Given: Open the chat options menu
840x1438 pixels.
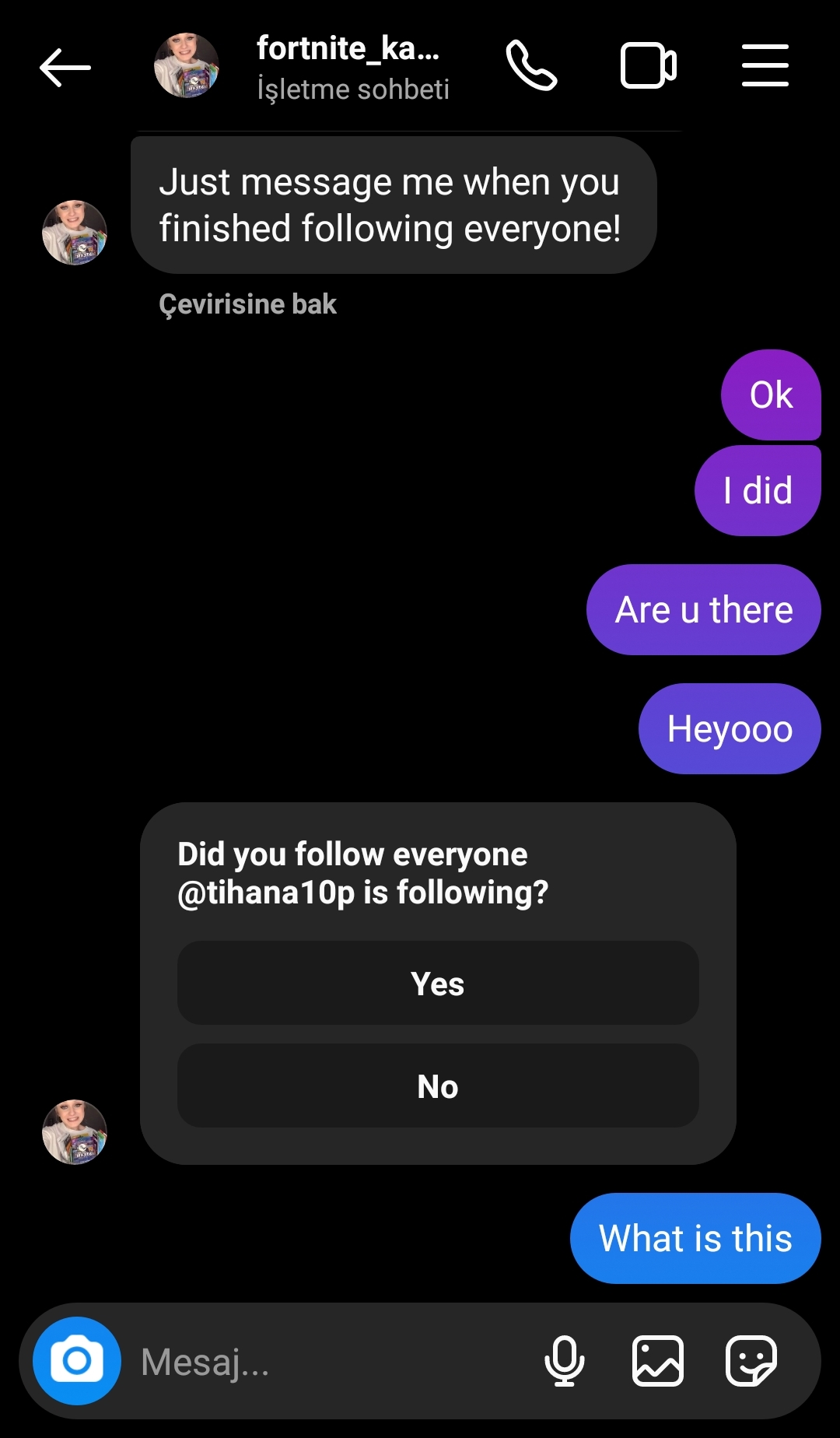Looking at the screenshot, I should (765, 66).
